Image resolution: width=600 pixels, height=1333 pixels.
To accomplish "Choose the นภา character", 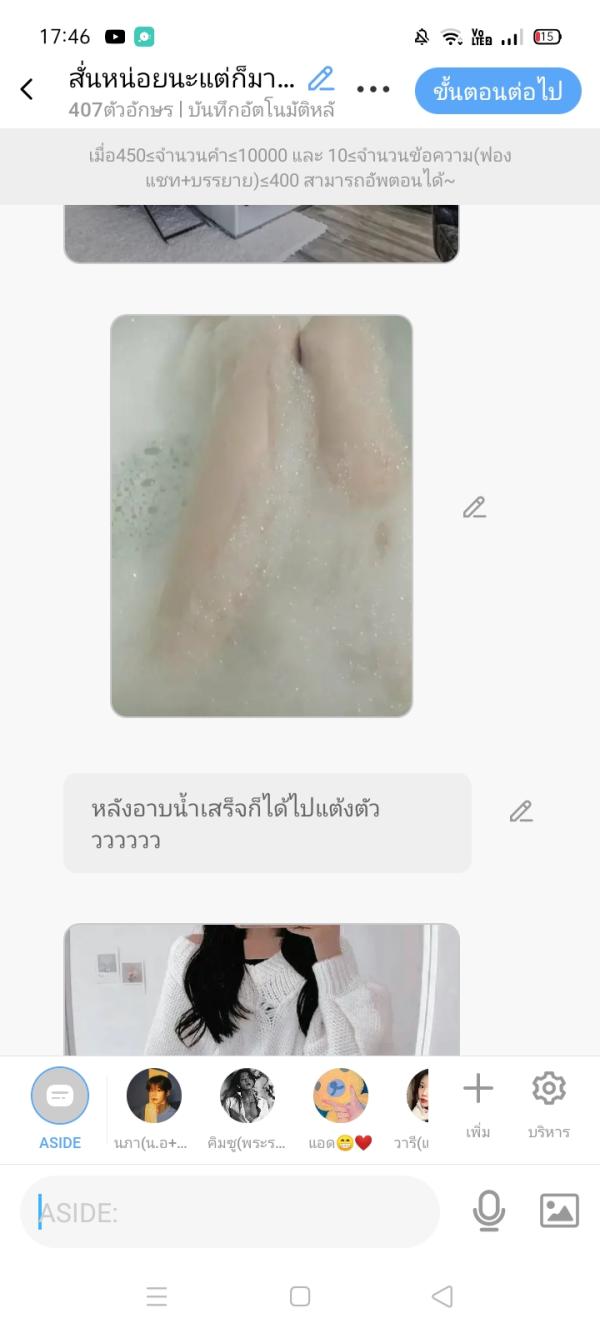I will tap(154, 1096).
